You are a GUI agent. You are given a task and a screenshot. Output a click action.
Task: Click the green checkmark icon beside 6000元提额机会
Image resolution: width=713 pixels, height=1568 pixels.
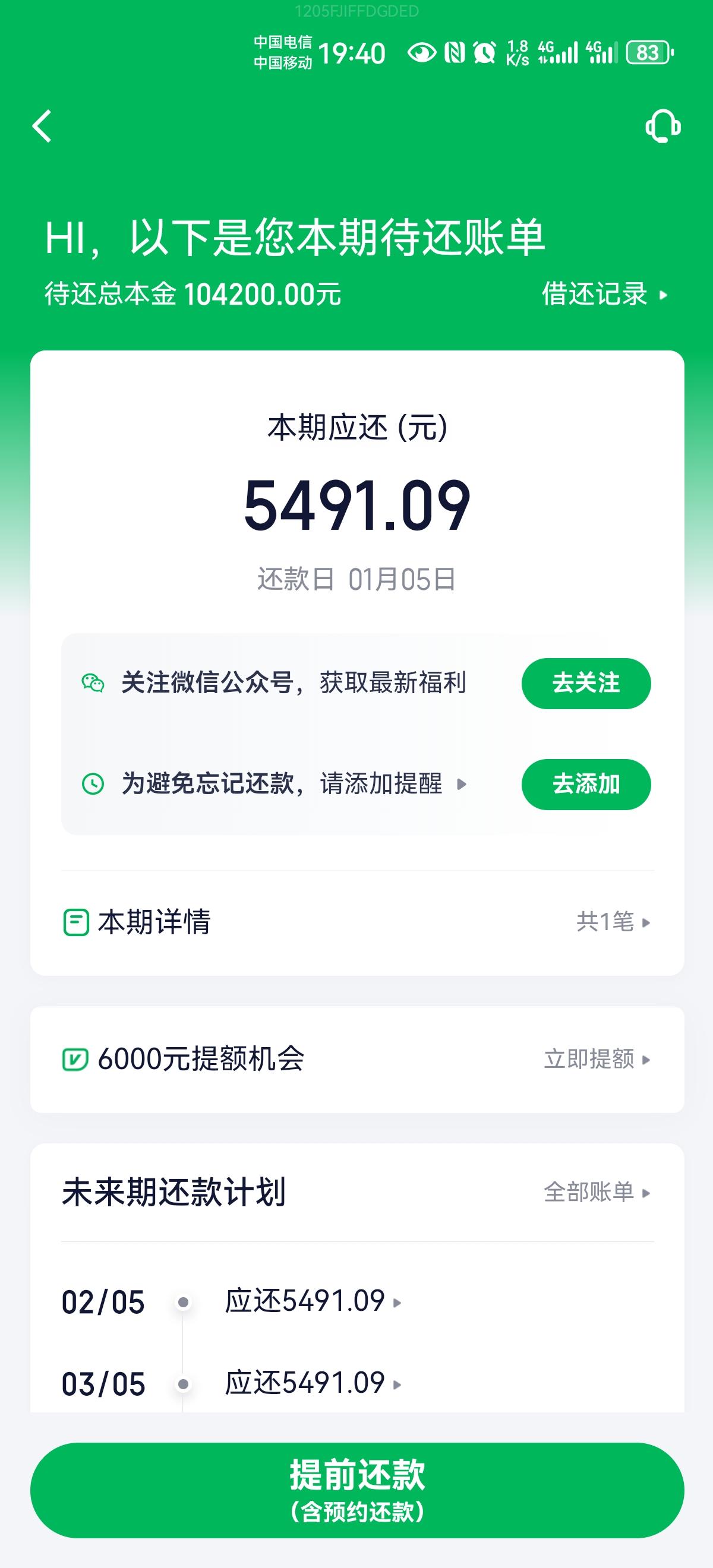pyautogui.click(x=77, y=1060)
